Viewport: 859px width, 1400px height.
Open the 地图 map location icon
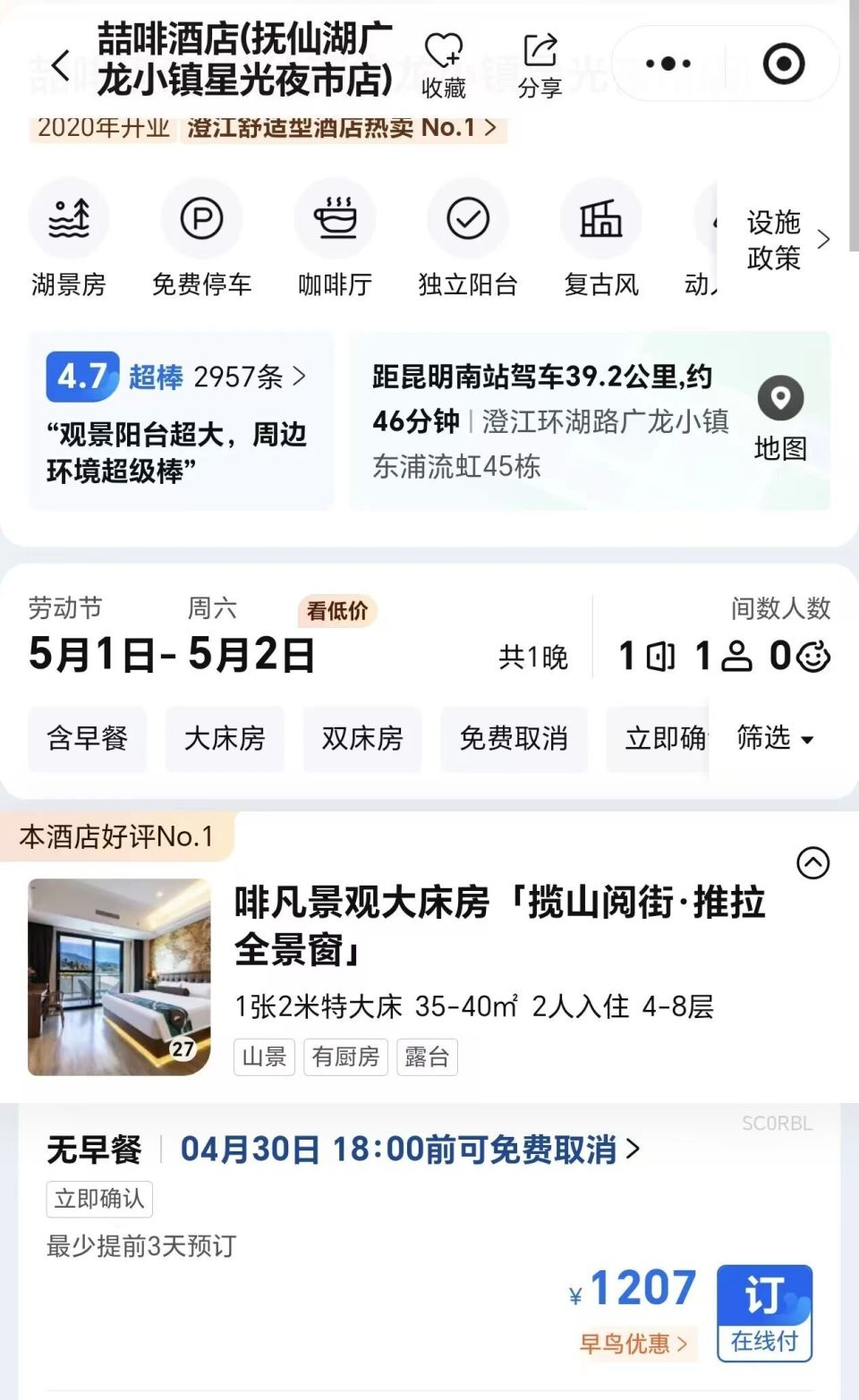[780, 401]
